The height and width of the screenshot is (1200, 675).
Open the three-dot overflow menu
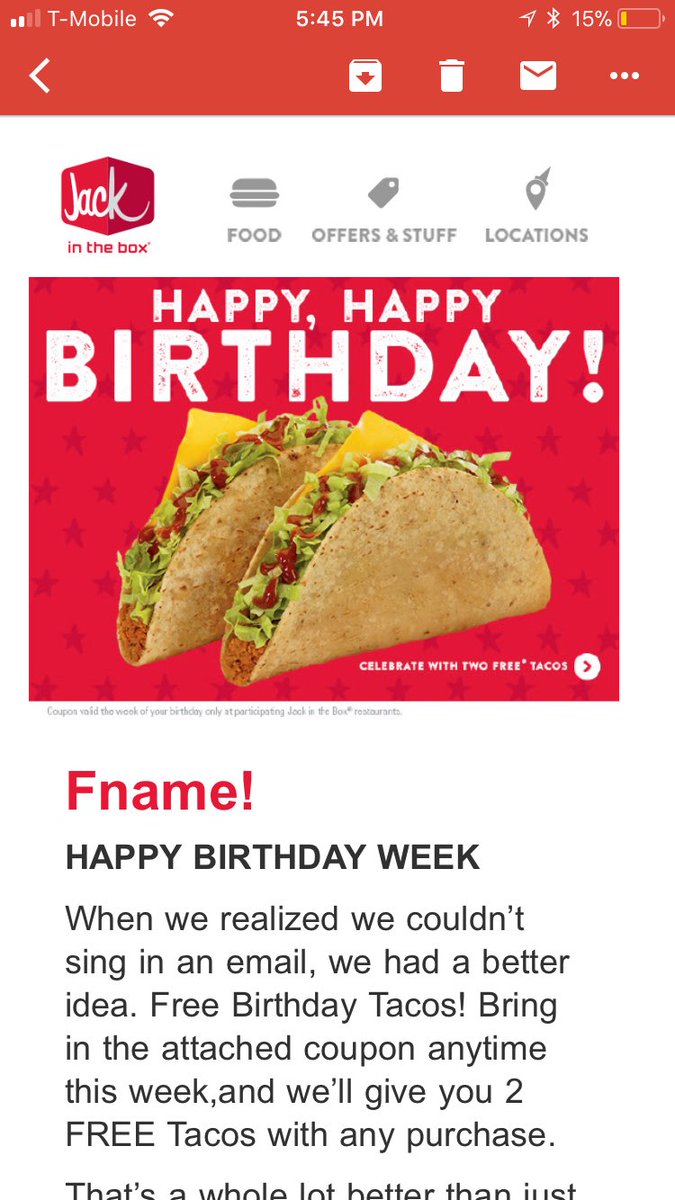(624, 76)
